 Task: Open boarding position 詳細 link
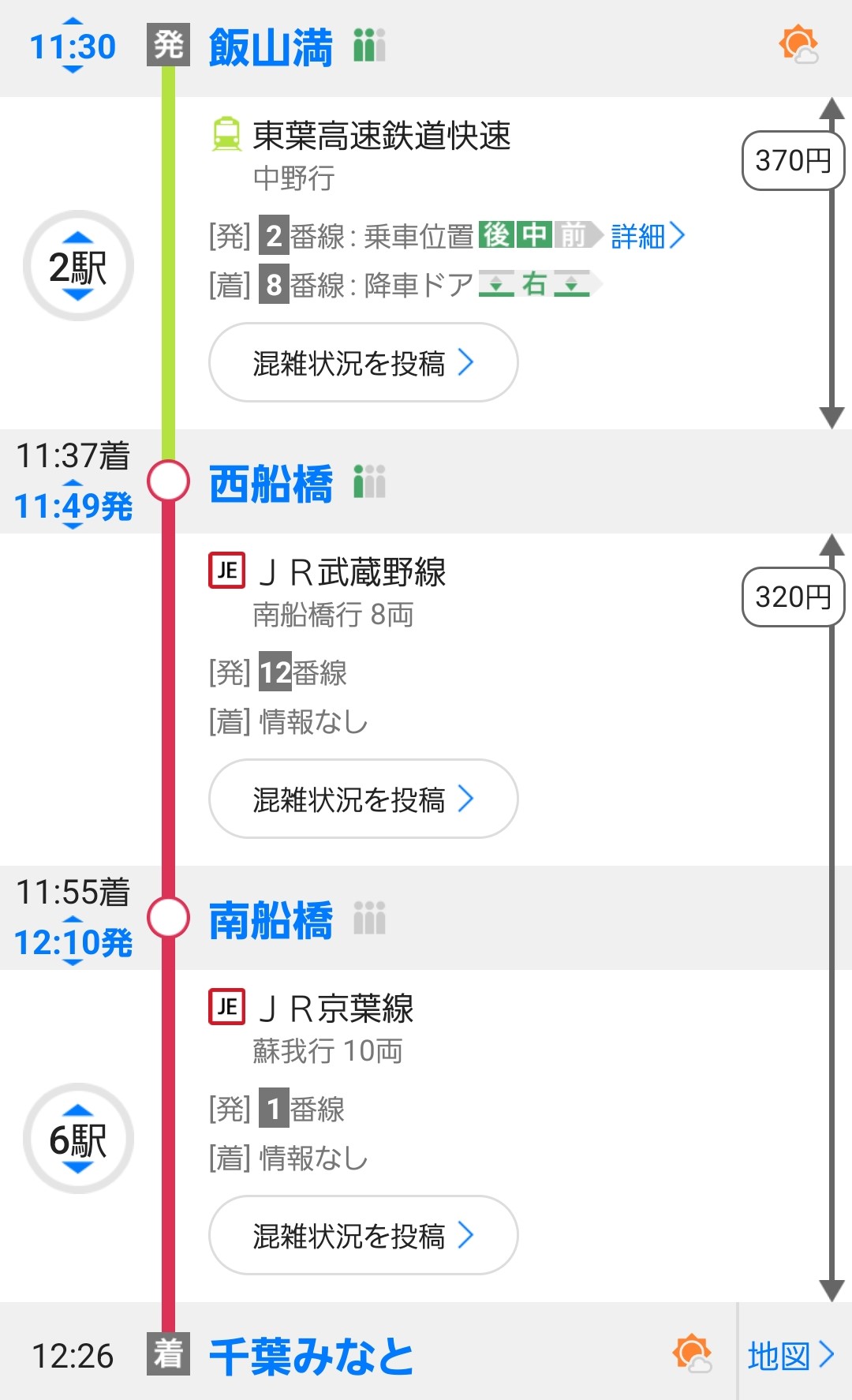click(648, 235)
